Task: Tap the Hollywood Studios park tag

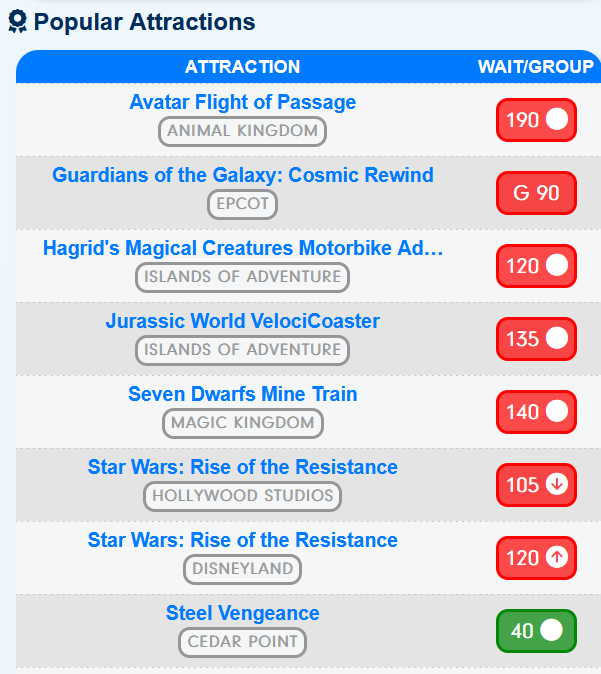Action: pyautogui.click(x=242, y=496)
